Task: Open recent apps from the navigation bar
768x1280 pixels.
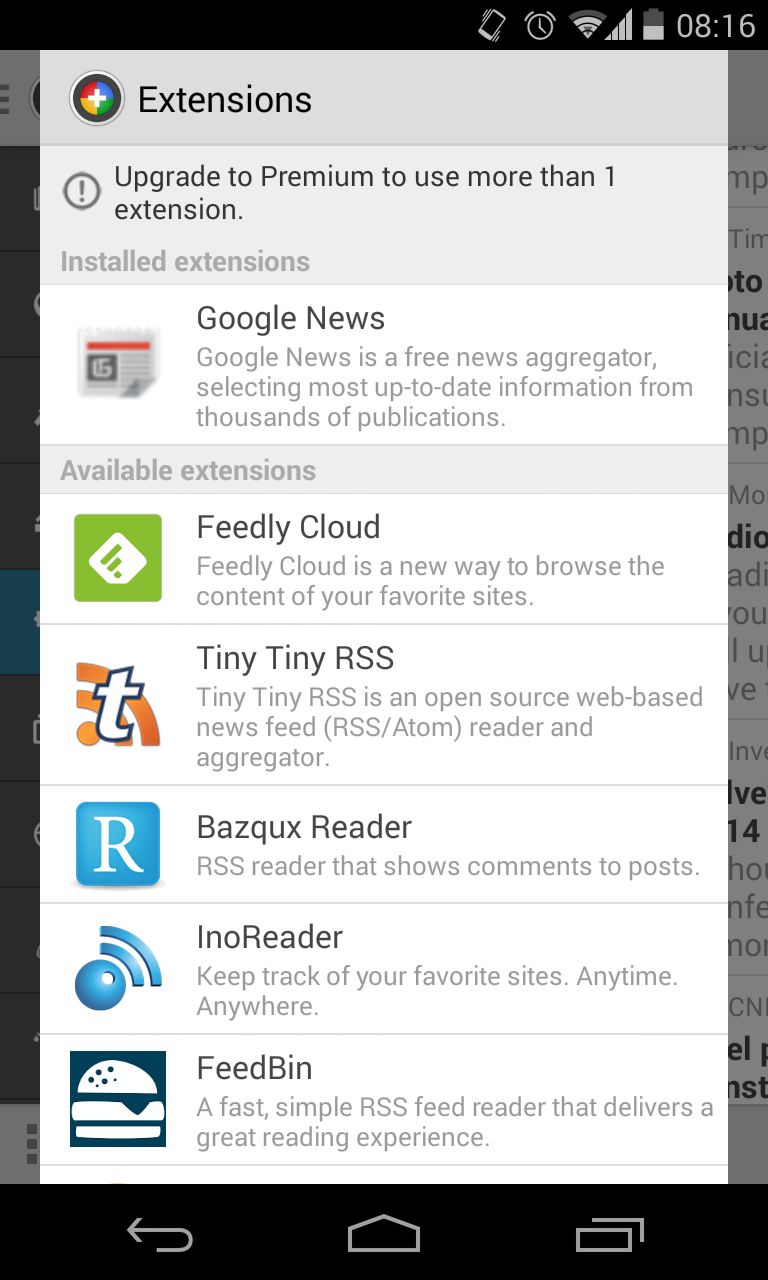Action: pos(610,1235)
